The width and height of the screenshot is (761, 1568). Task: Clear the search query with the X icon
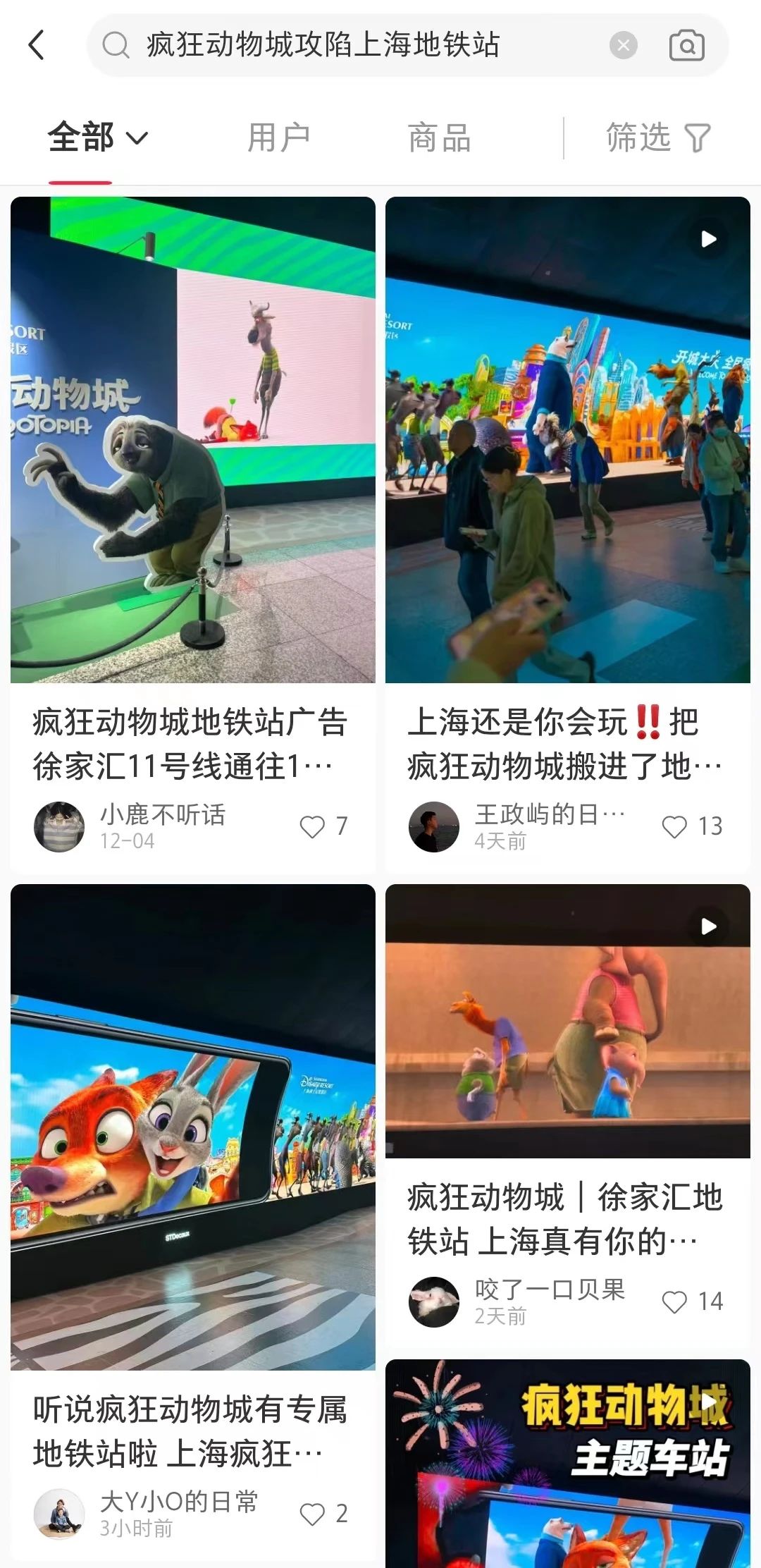click(623, 45)
